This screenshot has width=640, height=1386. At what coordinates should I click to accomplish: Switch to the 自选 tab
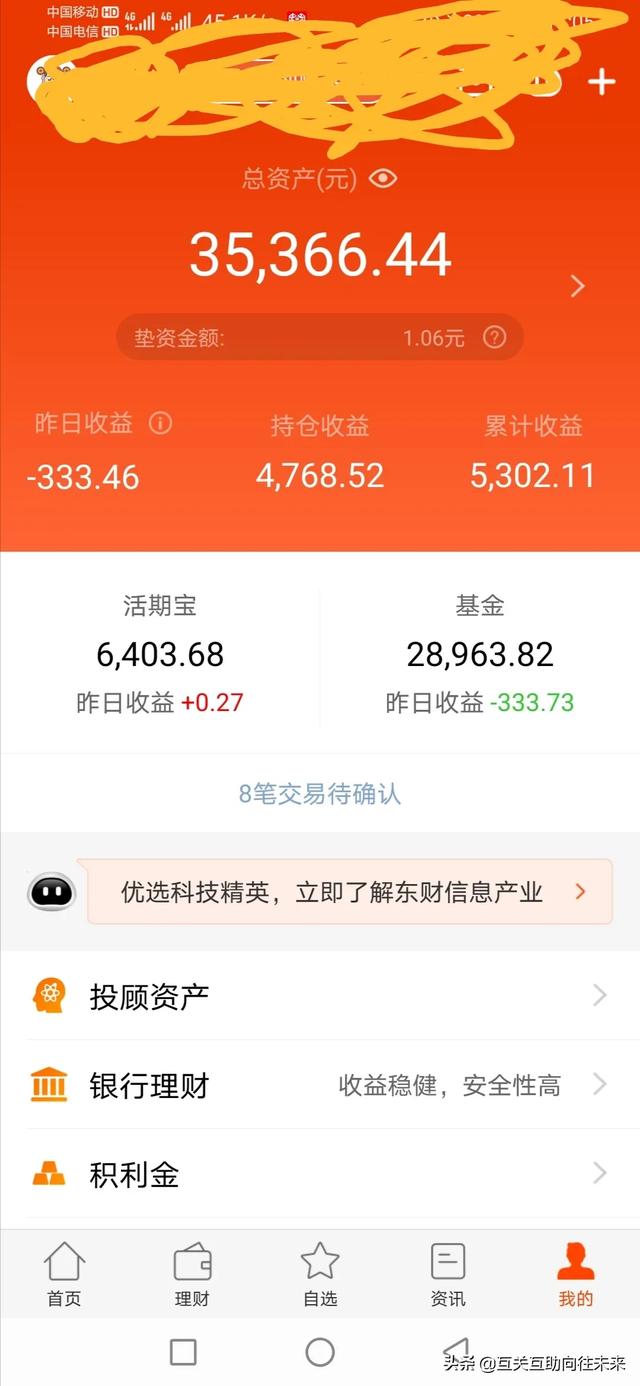pyautogui.click(x=320, y=1274)
